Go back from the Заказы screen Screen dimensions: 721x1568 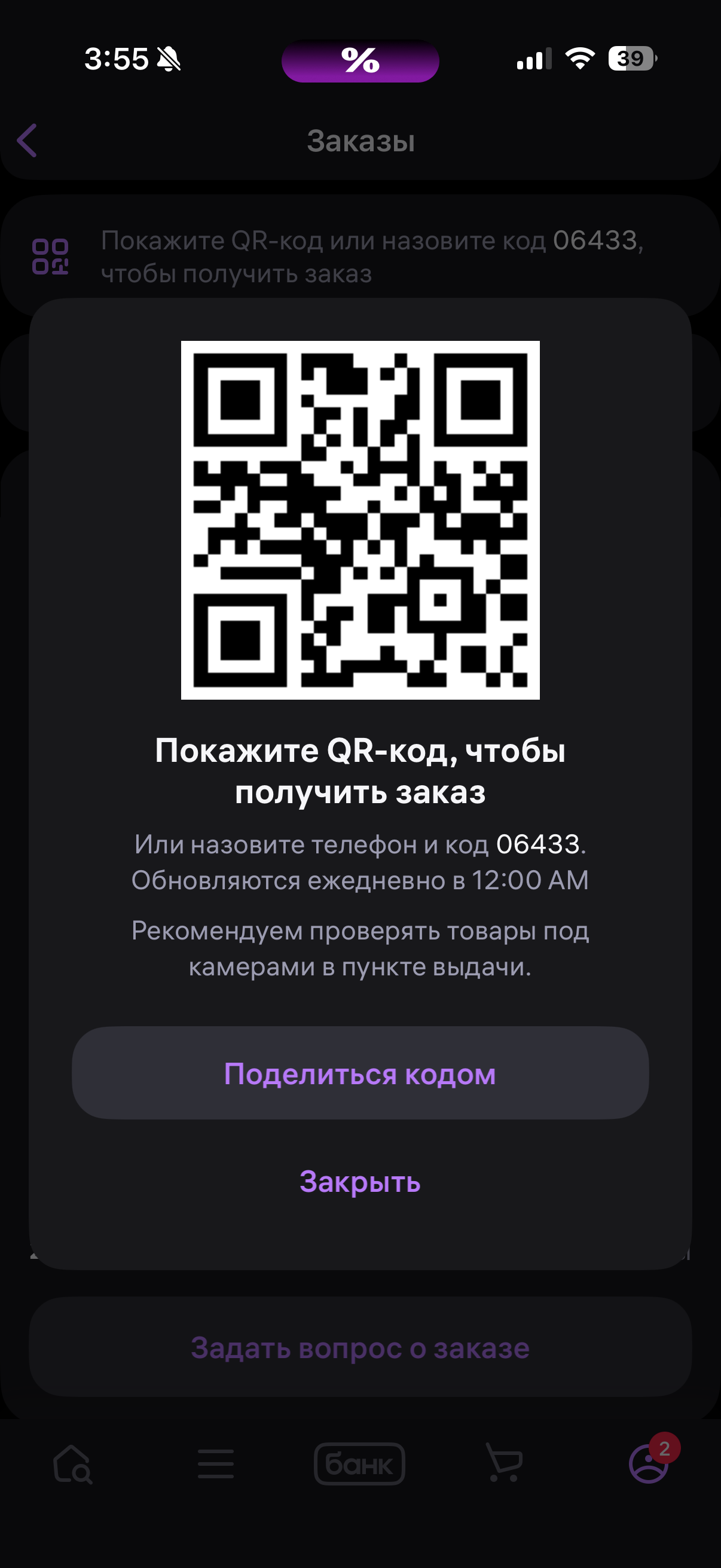pos(28,141)
